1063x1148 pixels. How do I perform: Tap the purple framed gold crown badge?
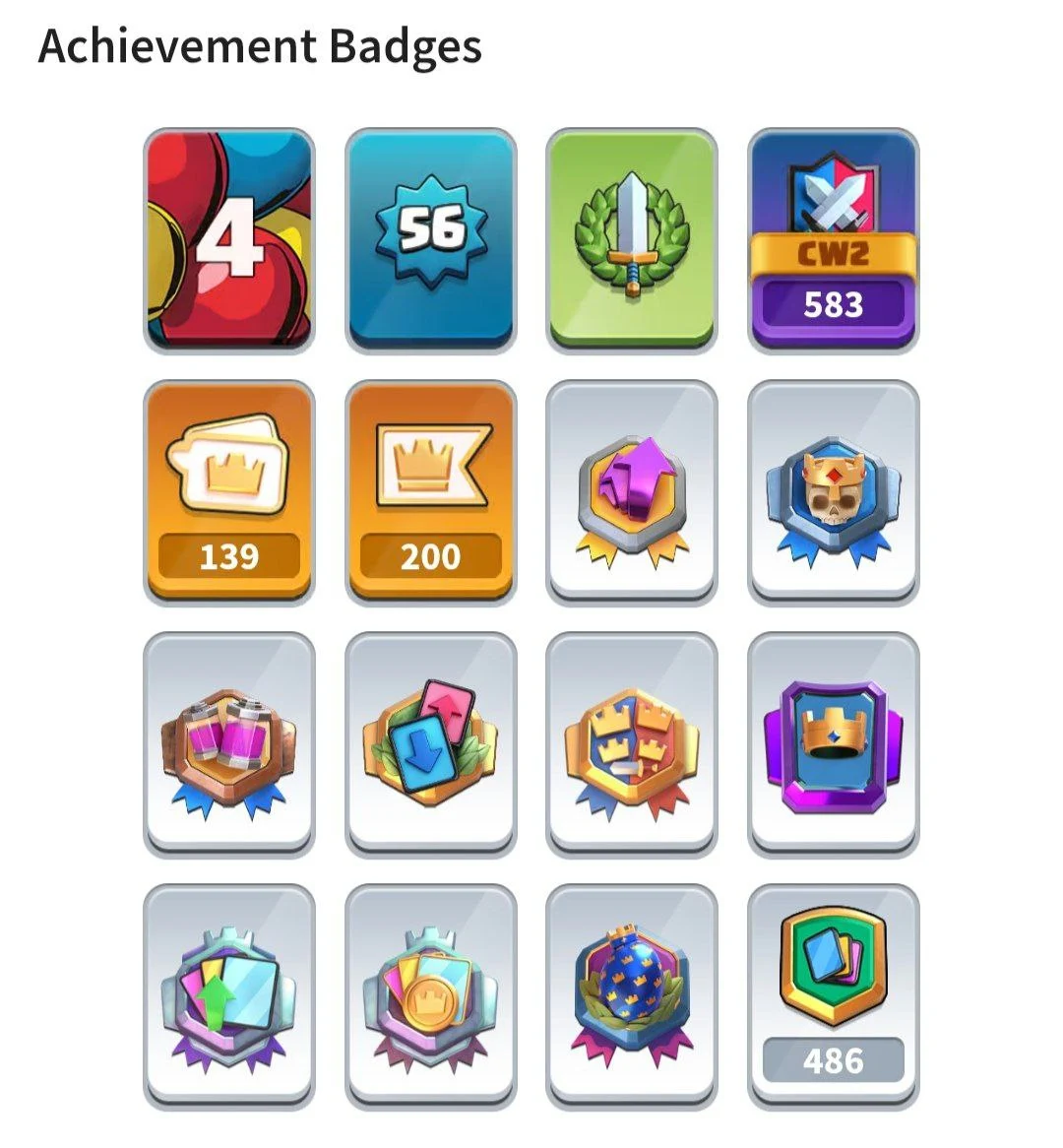pos(833,745)
